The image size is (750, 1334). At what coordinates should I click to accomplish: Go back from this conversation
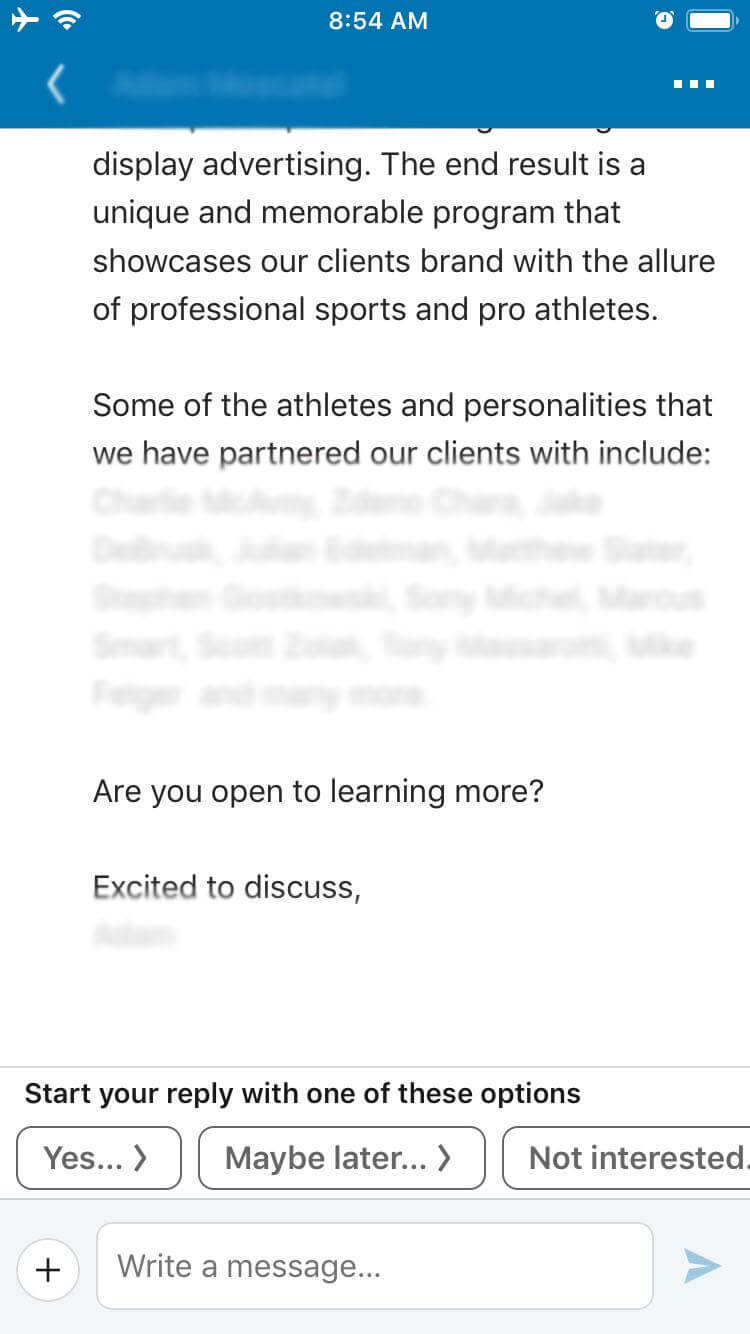[x=57, y=85]
